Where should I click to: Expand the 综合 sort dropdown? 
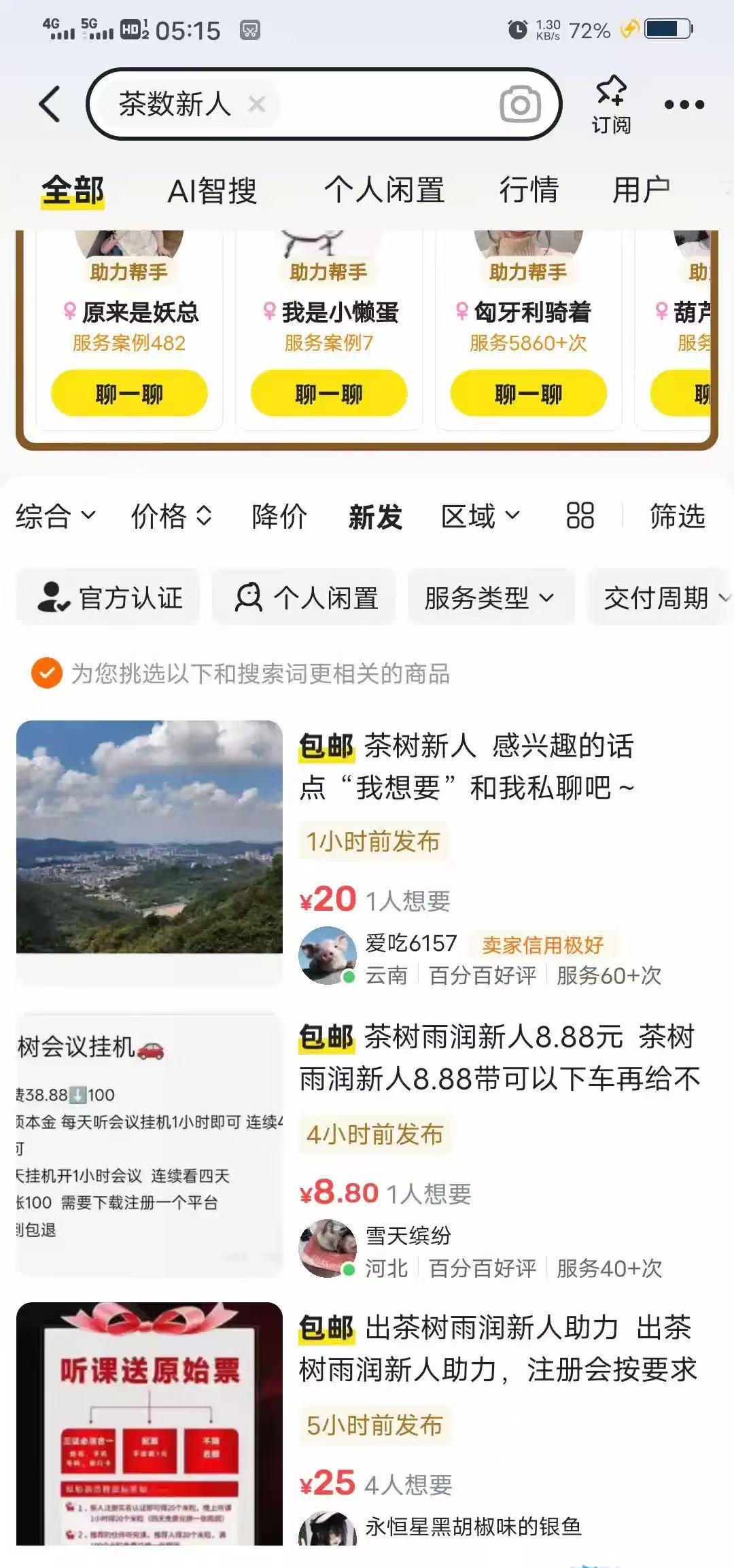click(56, 516)
